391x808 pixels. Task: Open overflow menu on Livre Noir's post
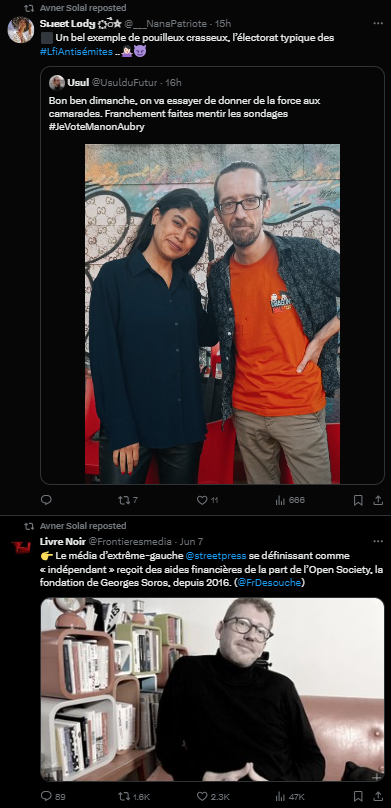click(x=378, y=541)
